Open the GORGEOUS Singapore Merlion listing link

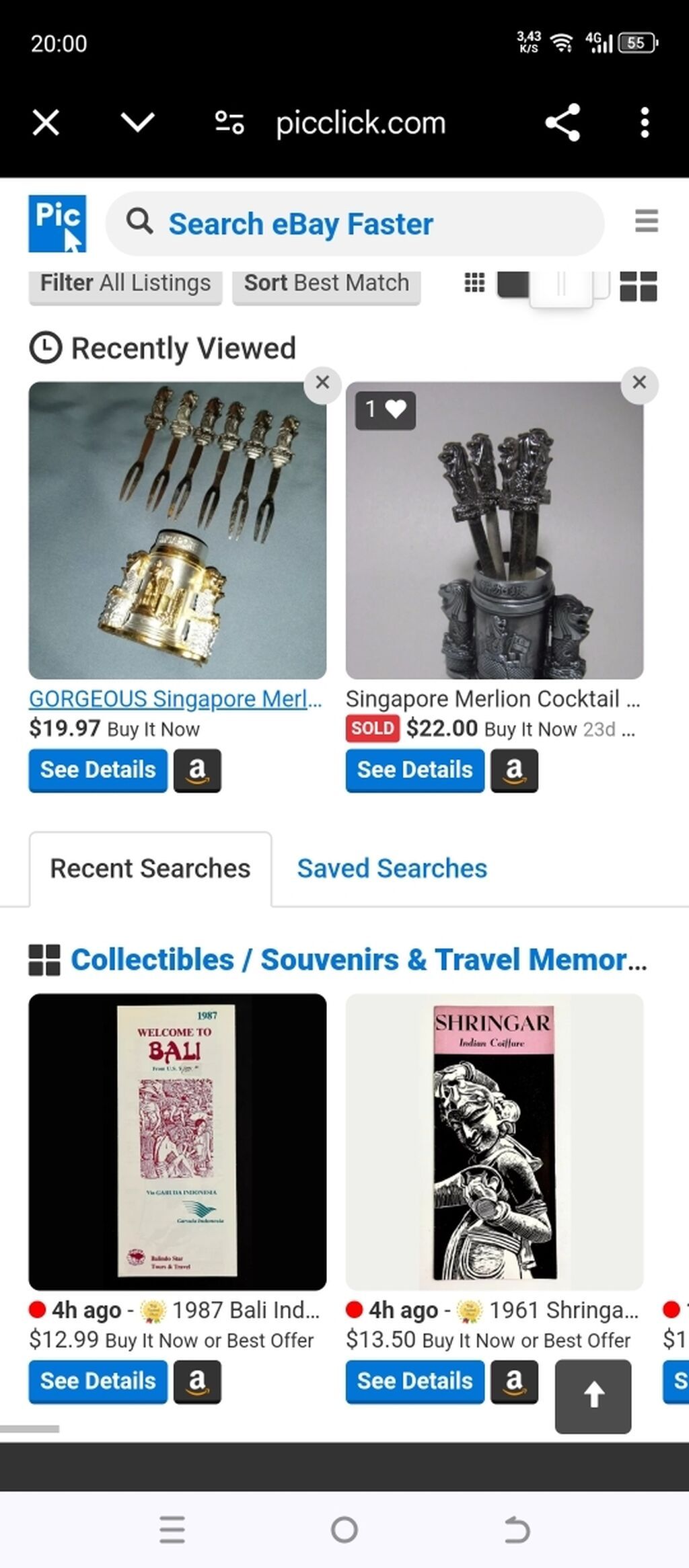point(175,699)
